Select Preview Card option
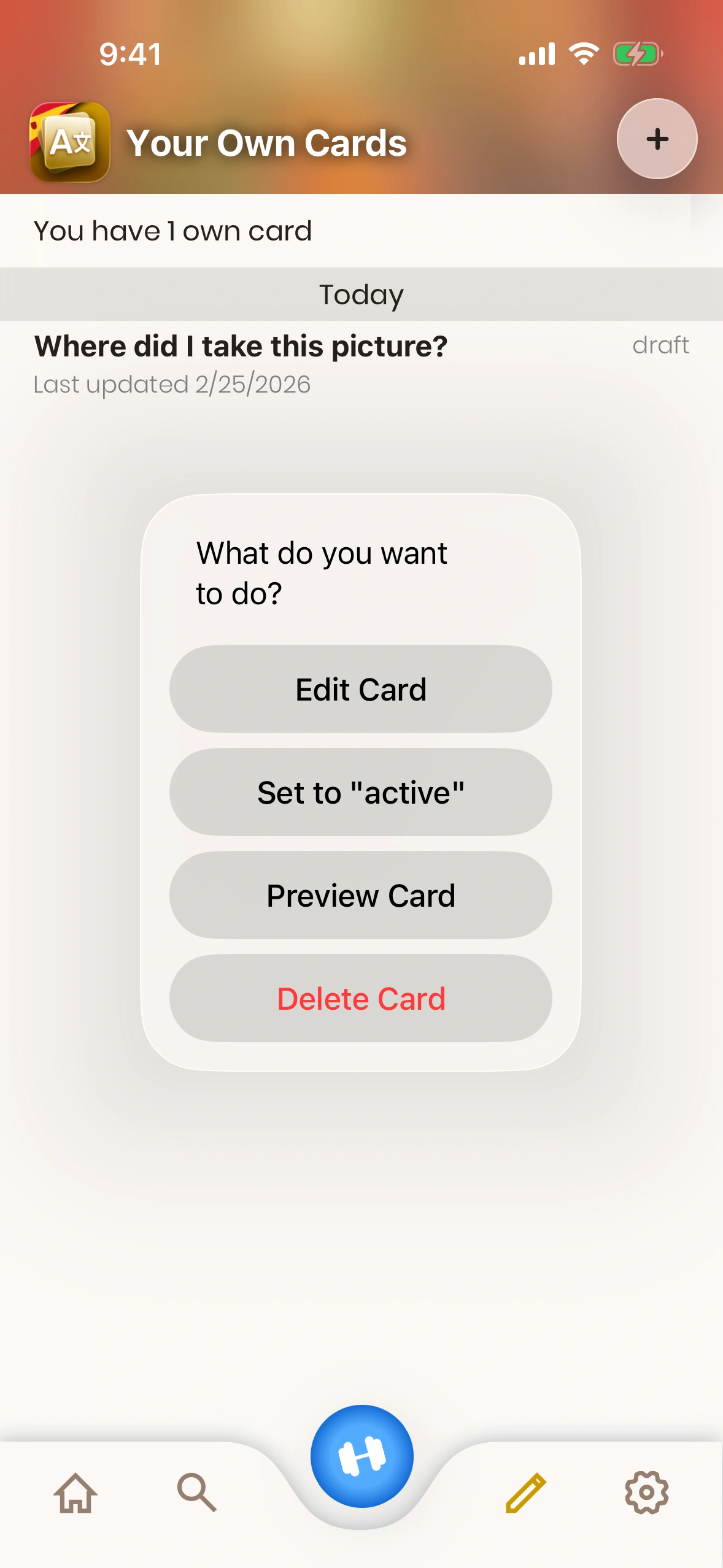 [361, 895]
